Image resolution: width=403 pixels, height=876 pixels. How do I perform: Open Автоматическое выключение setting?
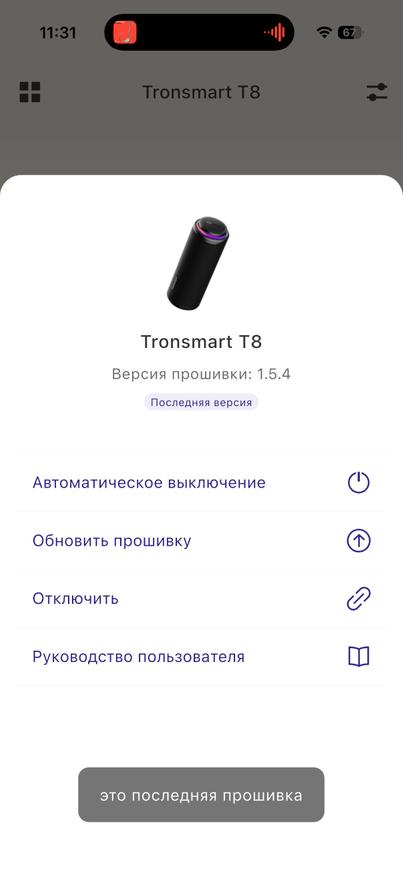click(x=201, y=482)
